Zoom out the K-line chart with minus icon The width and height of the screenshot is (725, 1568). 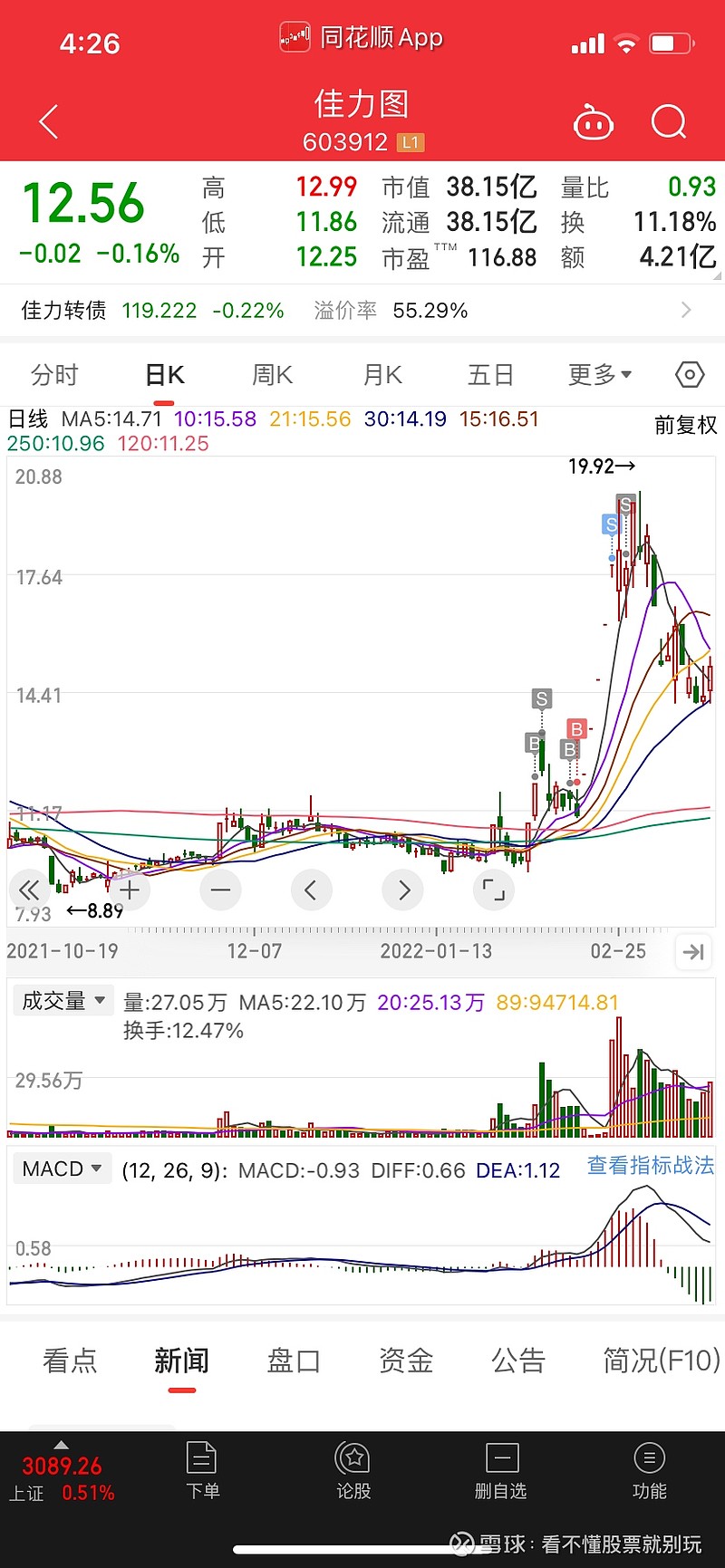pos(220,890)
